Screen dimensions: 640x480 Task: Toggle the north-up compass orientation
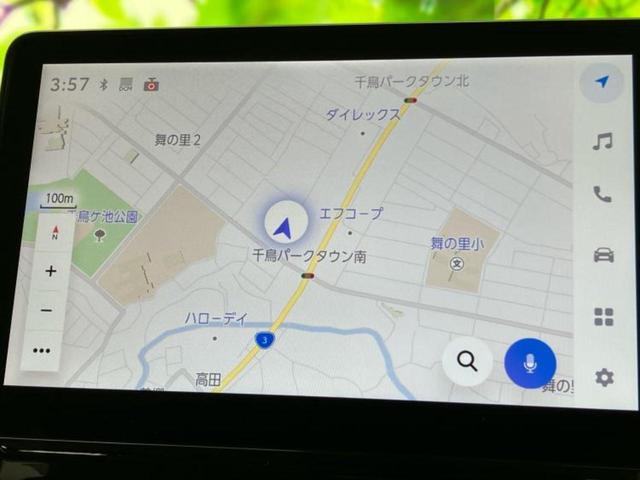pos(54,234)
